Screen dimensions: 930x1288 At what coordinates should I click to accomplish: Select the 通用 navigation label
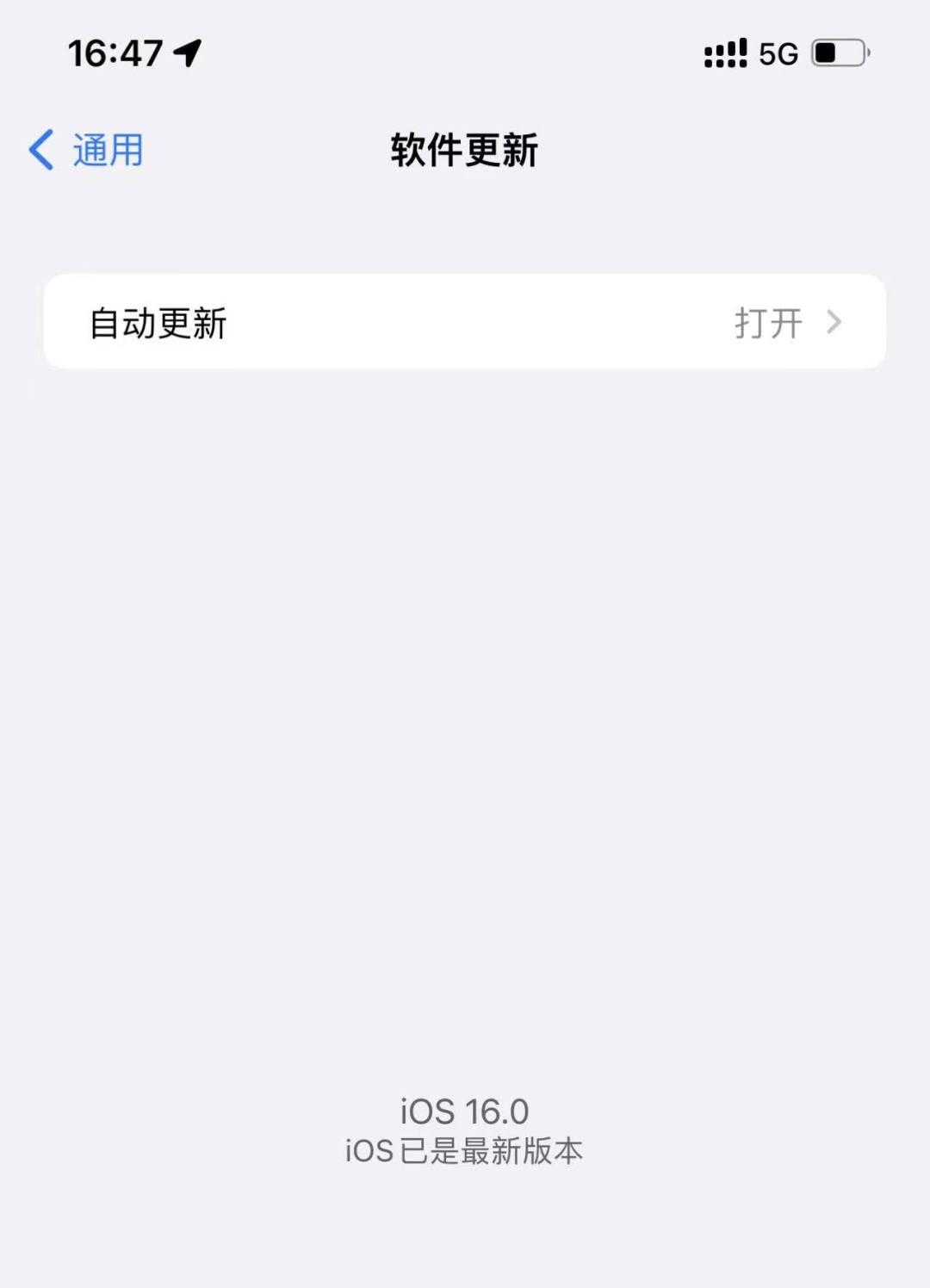(x=107, y=148)
